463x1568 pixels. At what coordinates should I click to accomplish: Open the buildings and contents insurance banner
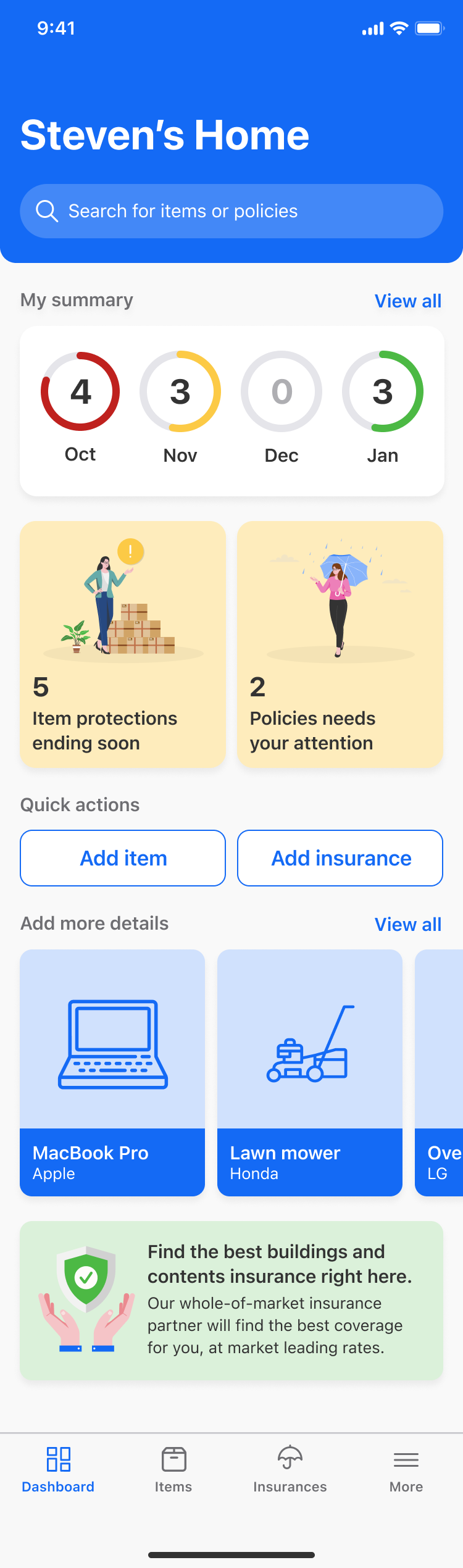[231, 1299]
